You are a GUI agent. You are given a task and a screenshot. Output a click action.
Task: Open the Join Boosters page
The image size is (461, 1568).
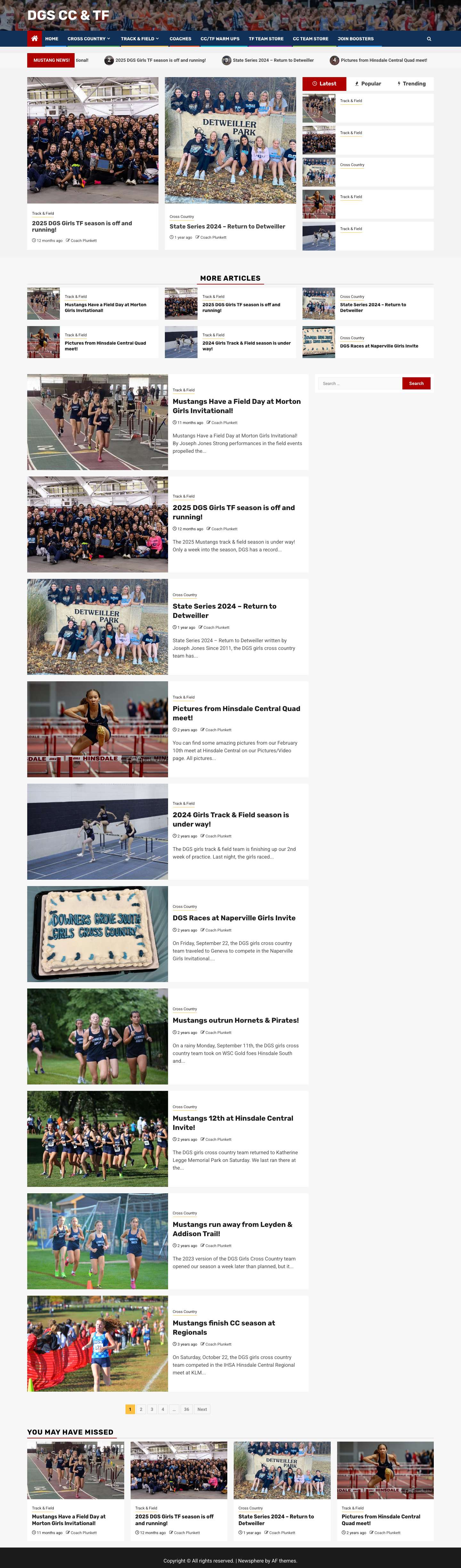pos(356,39)
